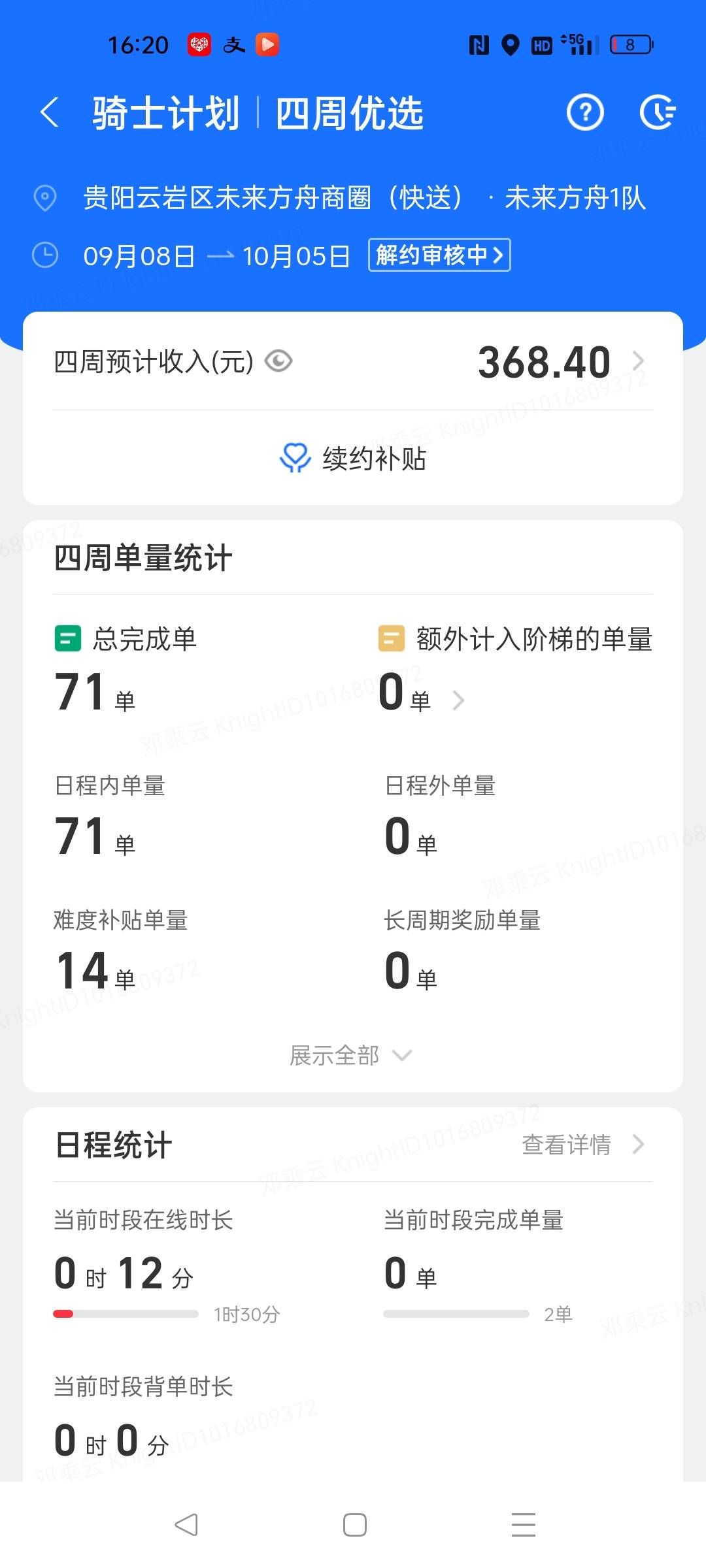Image resolution: width=706 pixels, height=1568 pixels.
Task: Tap the 解约审核中 status button
Action: click(x=439, y=255)
